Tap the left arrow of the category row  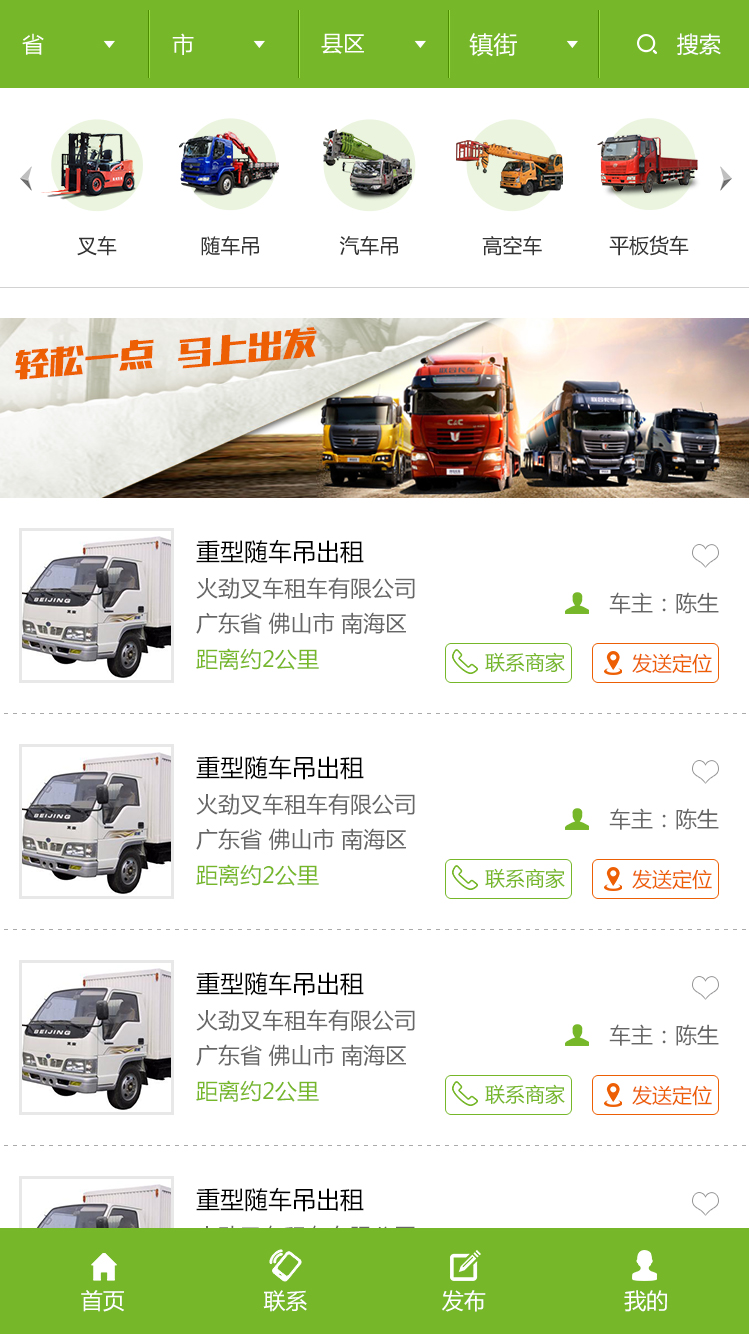click(x=26, y=179)
